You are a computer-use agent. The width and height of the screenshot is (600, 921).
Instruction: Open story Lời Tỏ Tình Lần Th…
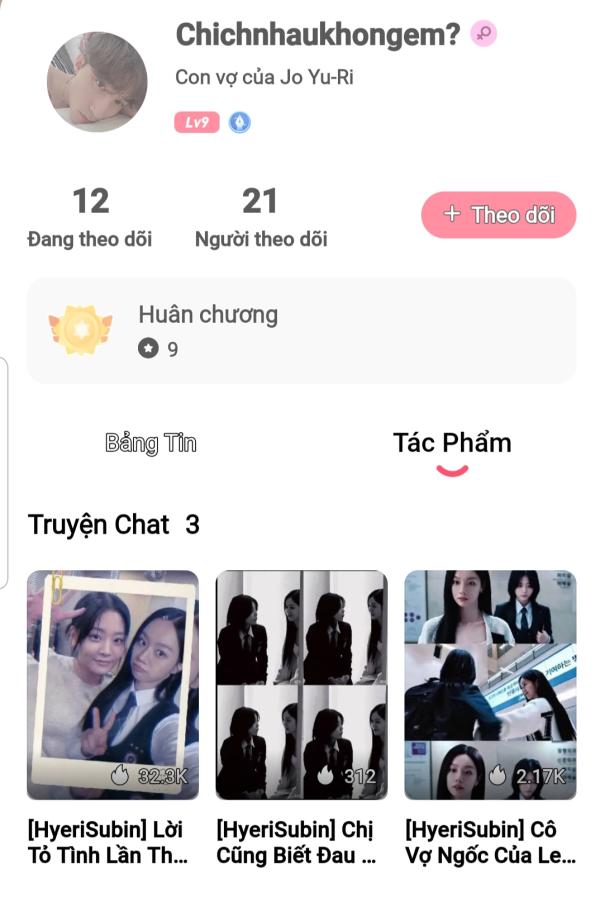point(113,685)
